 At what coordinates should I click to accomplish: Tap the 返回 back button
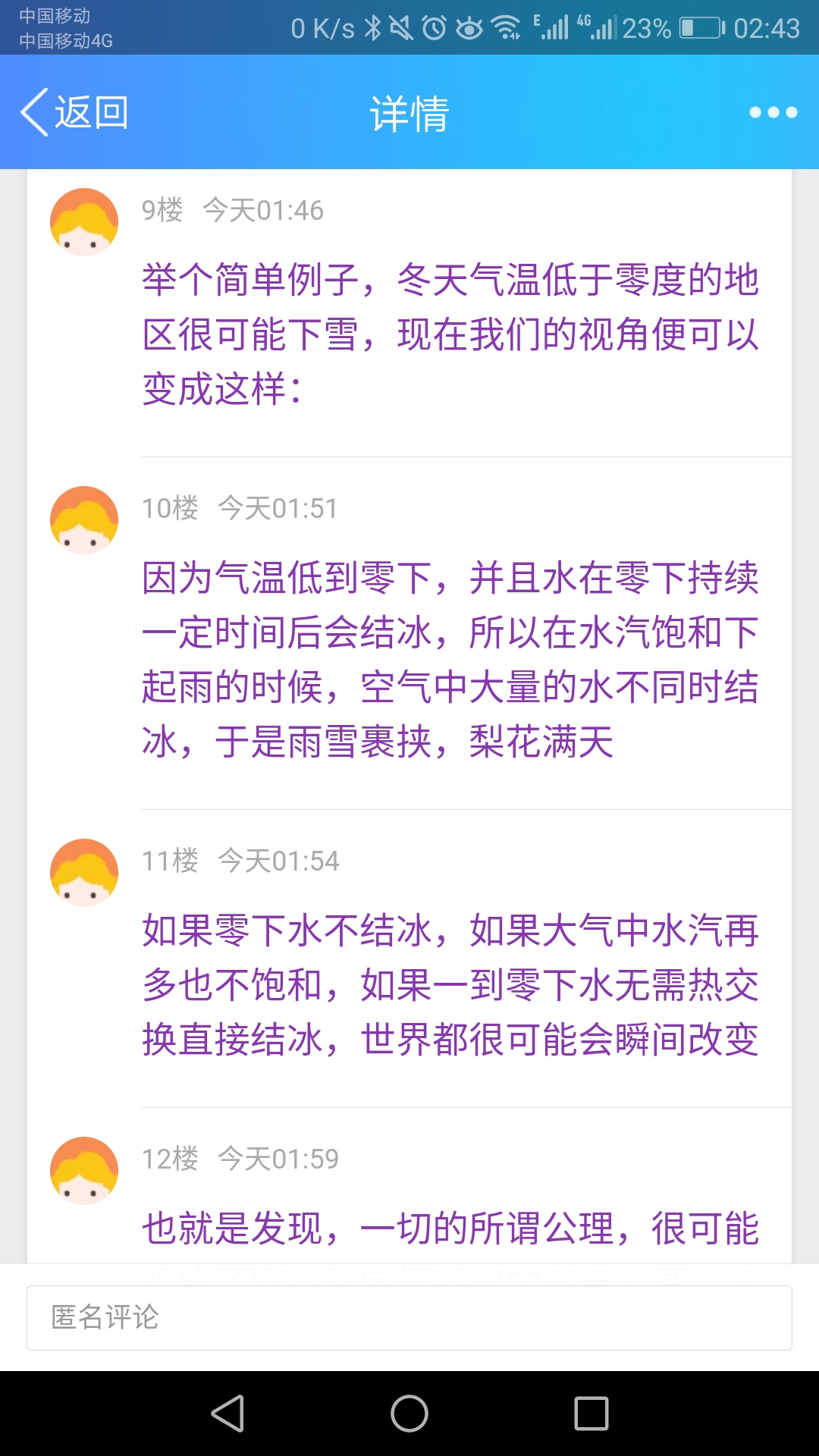(x=74, y=112)
